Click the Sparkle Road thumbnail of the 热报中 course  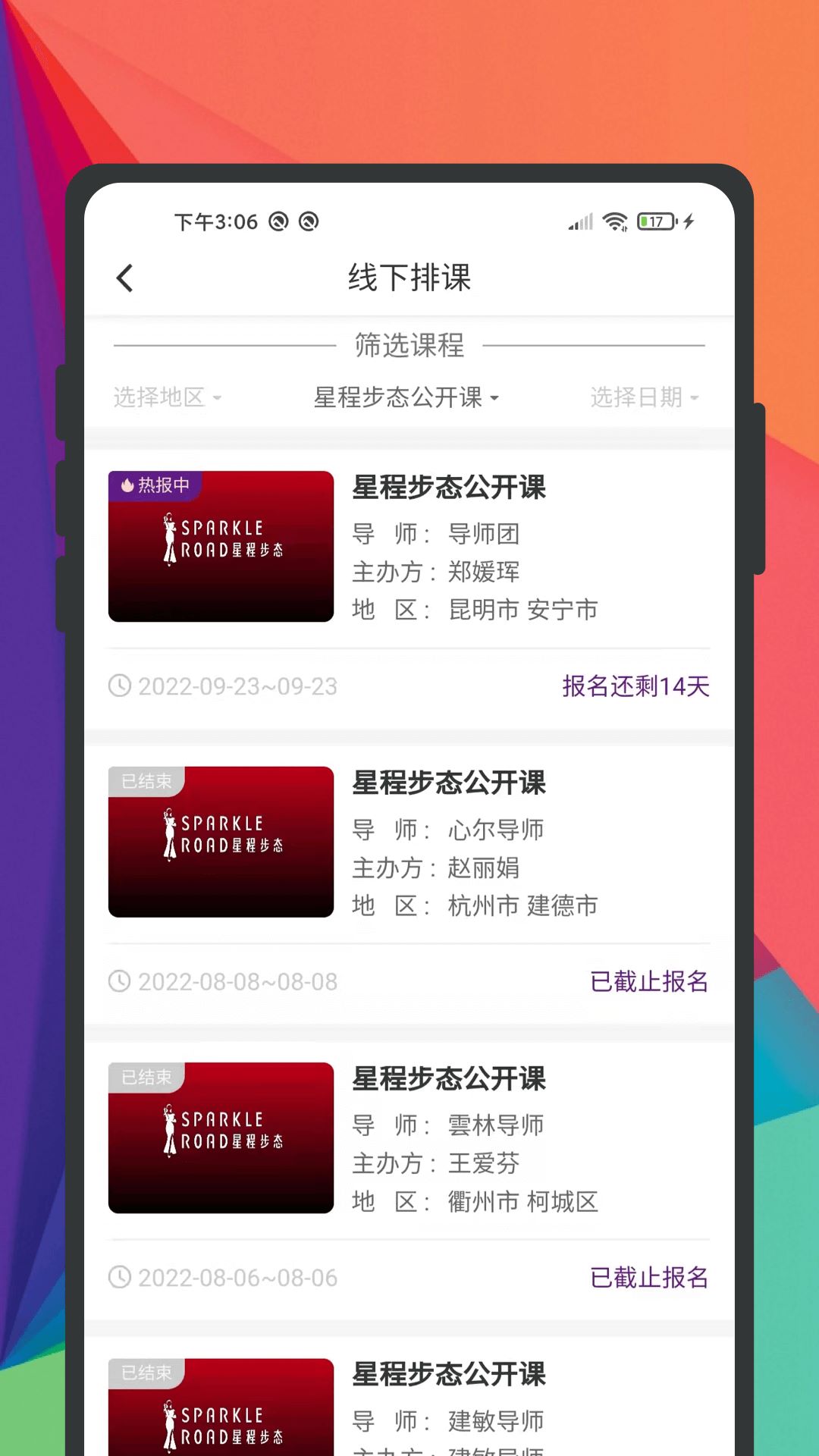click(x=220, y=546)
